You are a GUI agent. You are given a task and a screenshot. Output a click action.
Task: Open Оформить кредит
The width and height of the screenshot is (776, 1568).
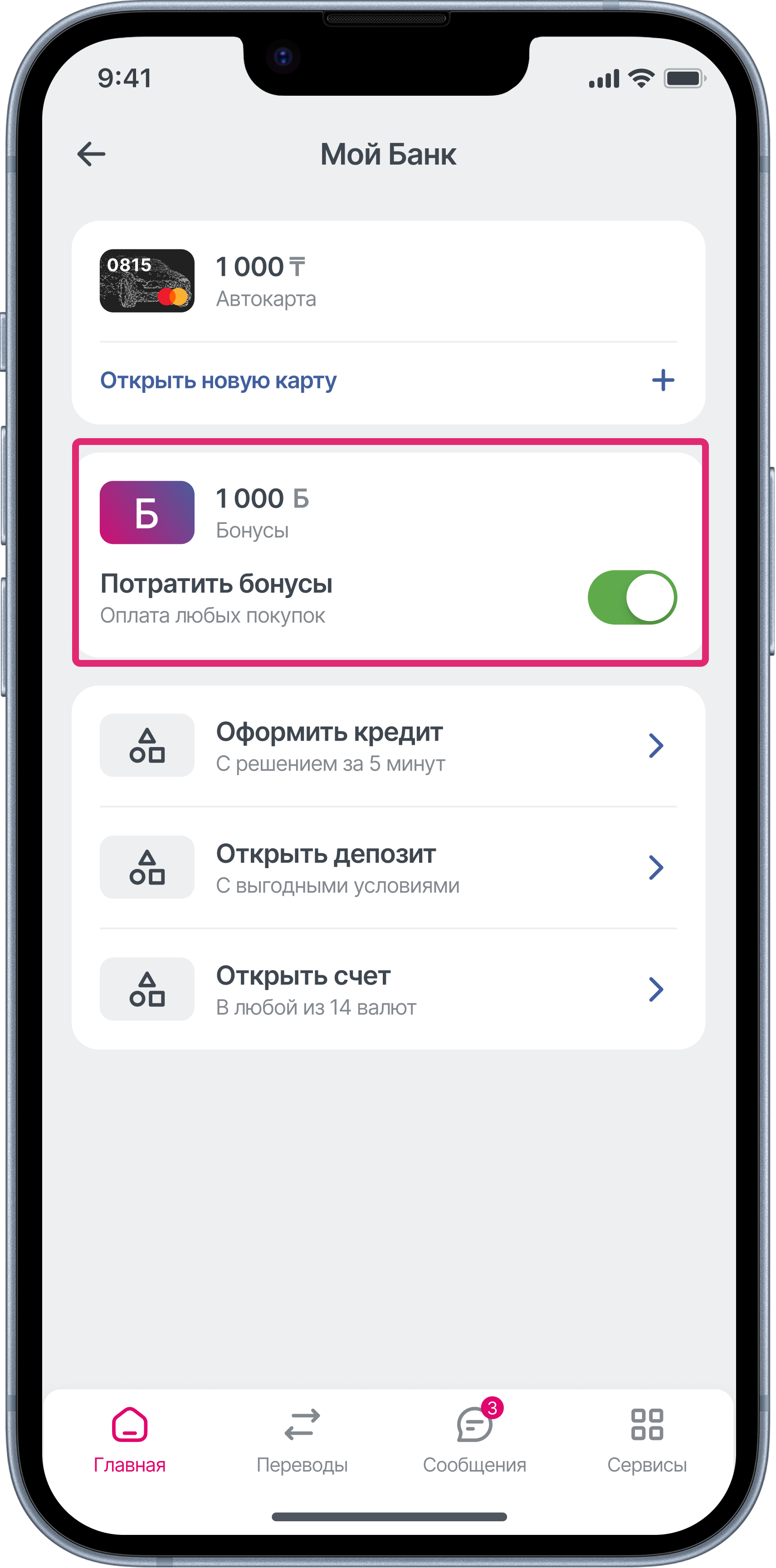point(388,746)
